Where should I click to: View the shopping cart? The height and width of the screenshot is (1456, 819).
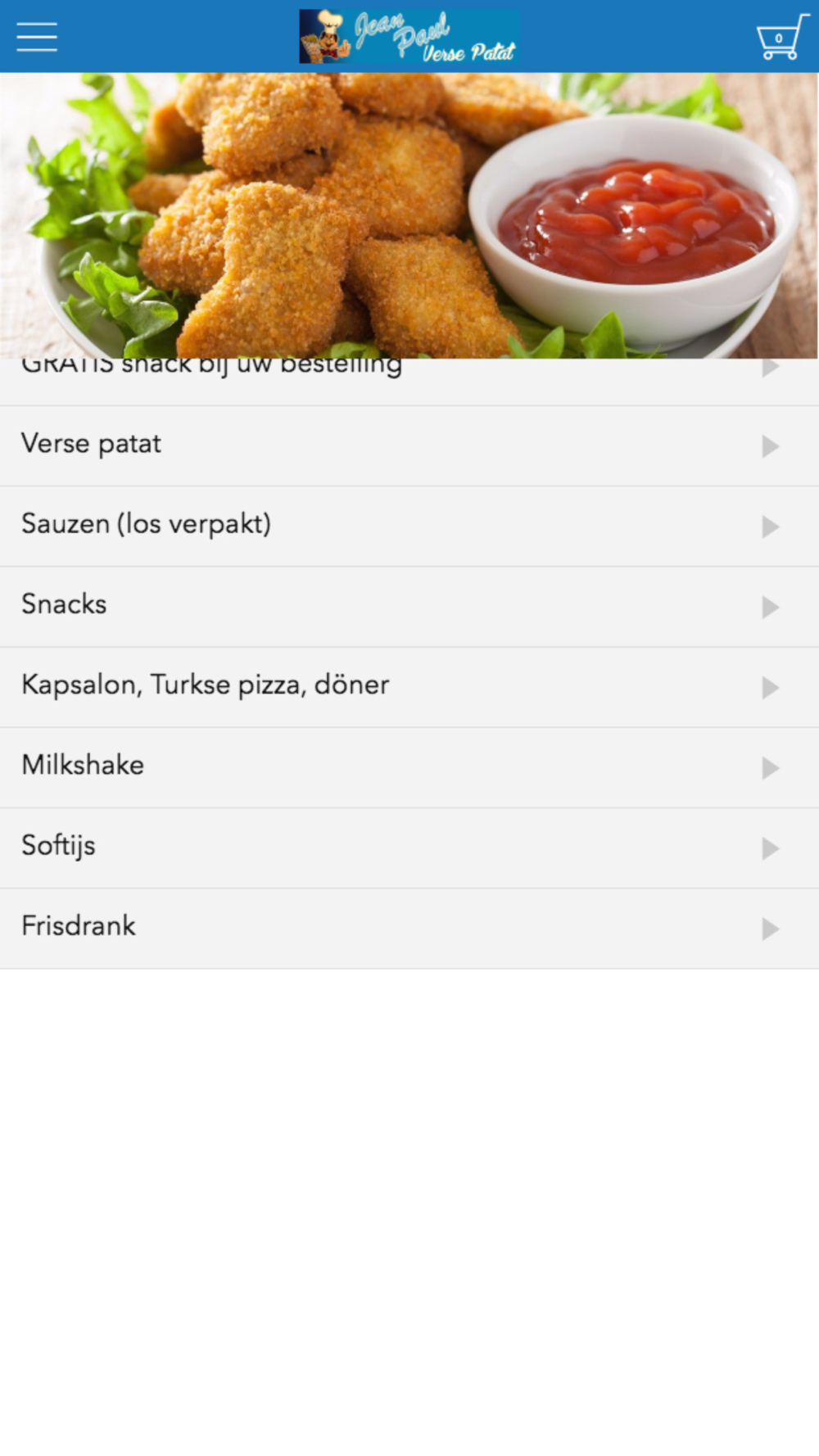click(x=779, y=38)
